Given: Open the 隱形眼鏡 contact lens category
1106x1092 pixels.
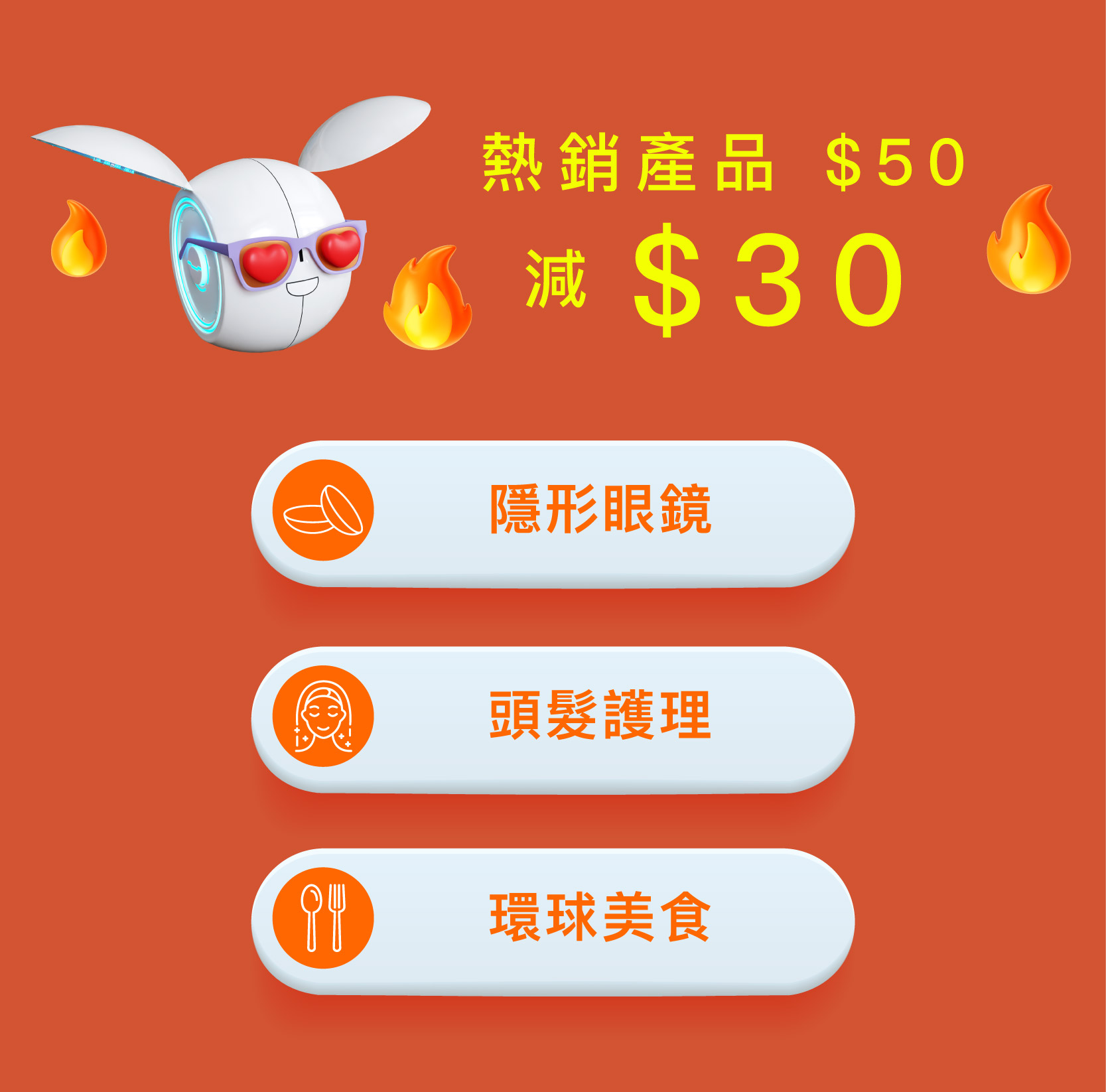Looking at the screenshot, I should 553,512.
